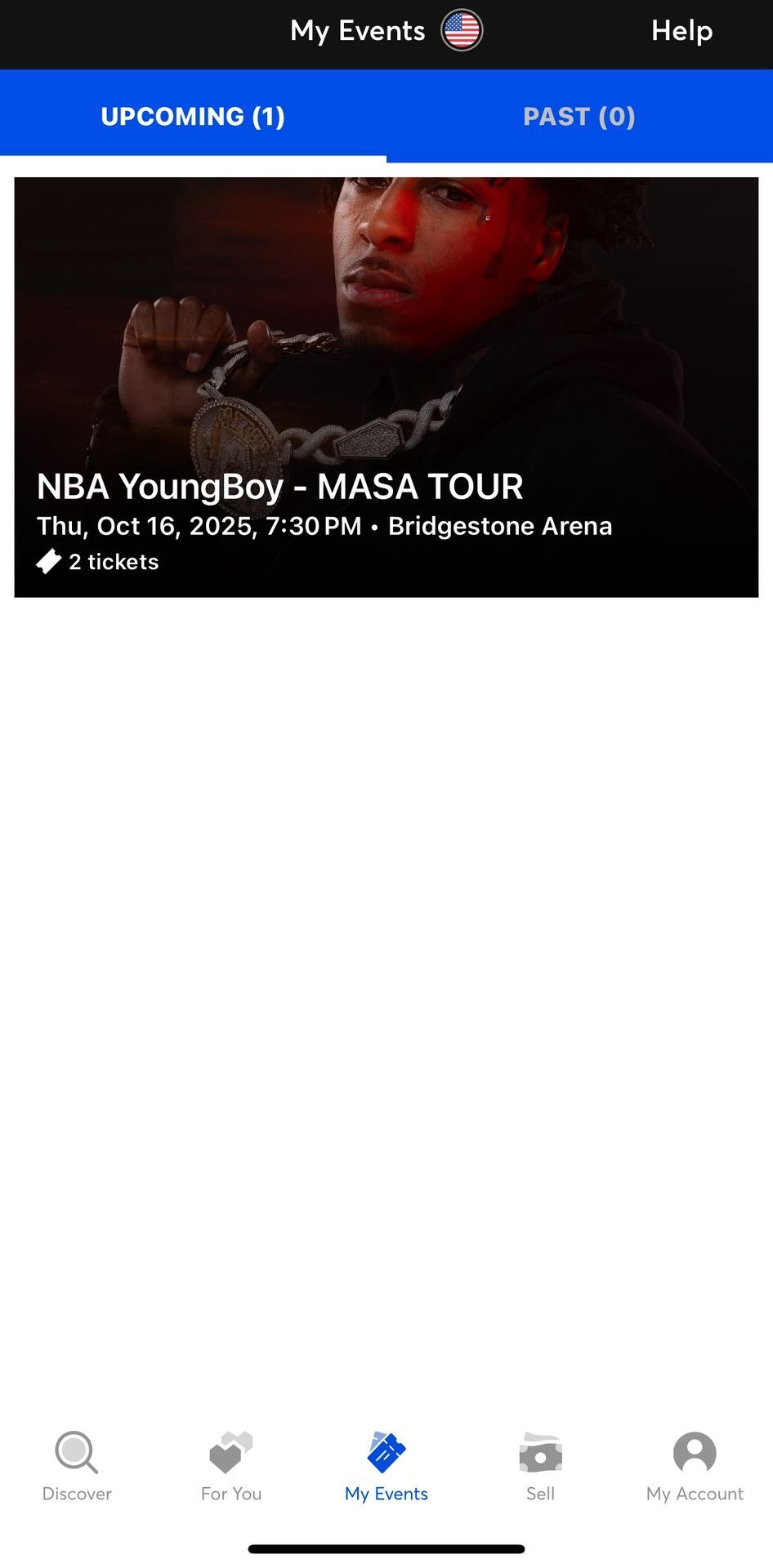
Task: Select the Upcoming (1) tab
Action: (193, 116)
